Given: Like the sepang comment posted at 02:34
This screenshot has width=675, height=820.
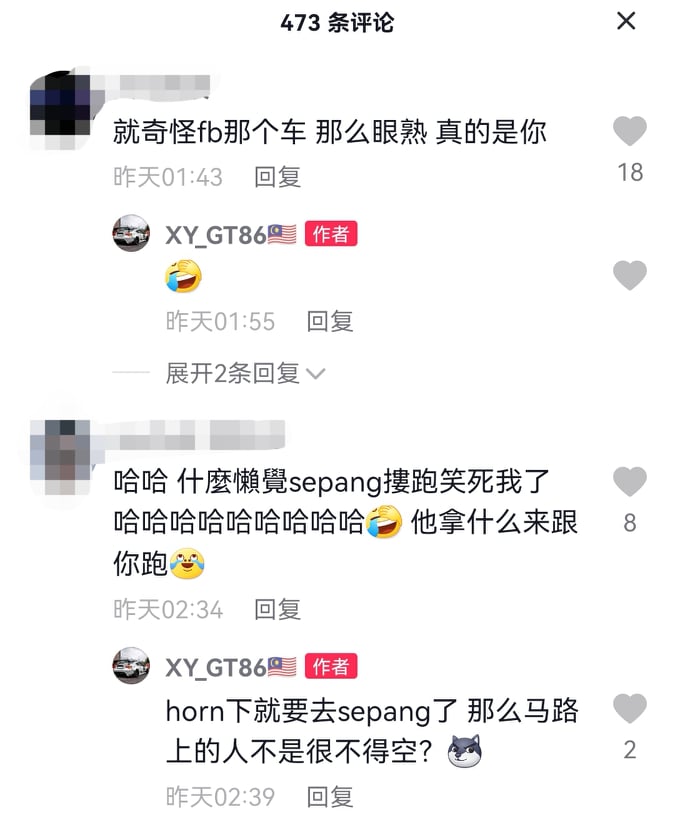Looking at the screenshot, I should (629, 482).
